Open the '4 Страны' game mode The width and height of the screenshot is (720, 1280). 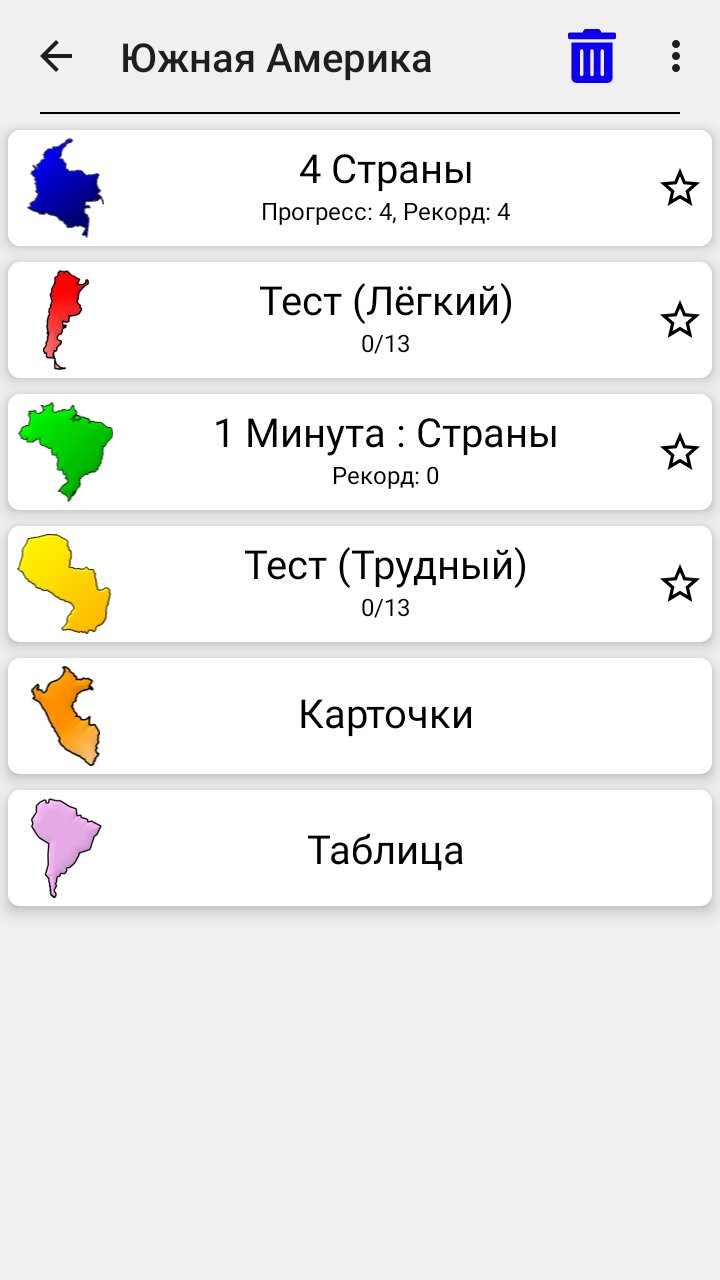click(385, 187)
